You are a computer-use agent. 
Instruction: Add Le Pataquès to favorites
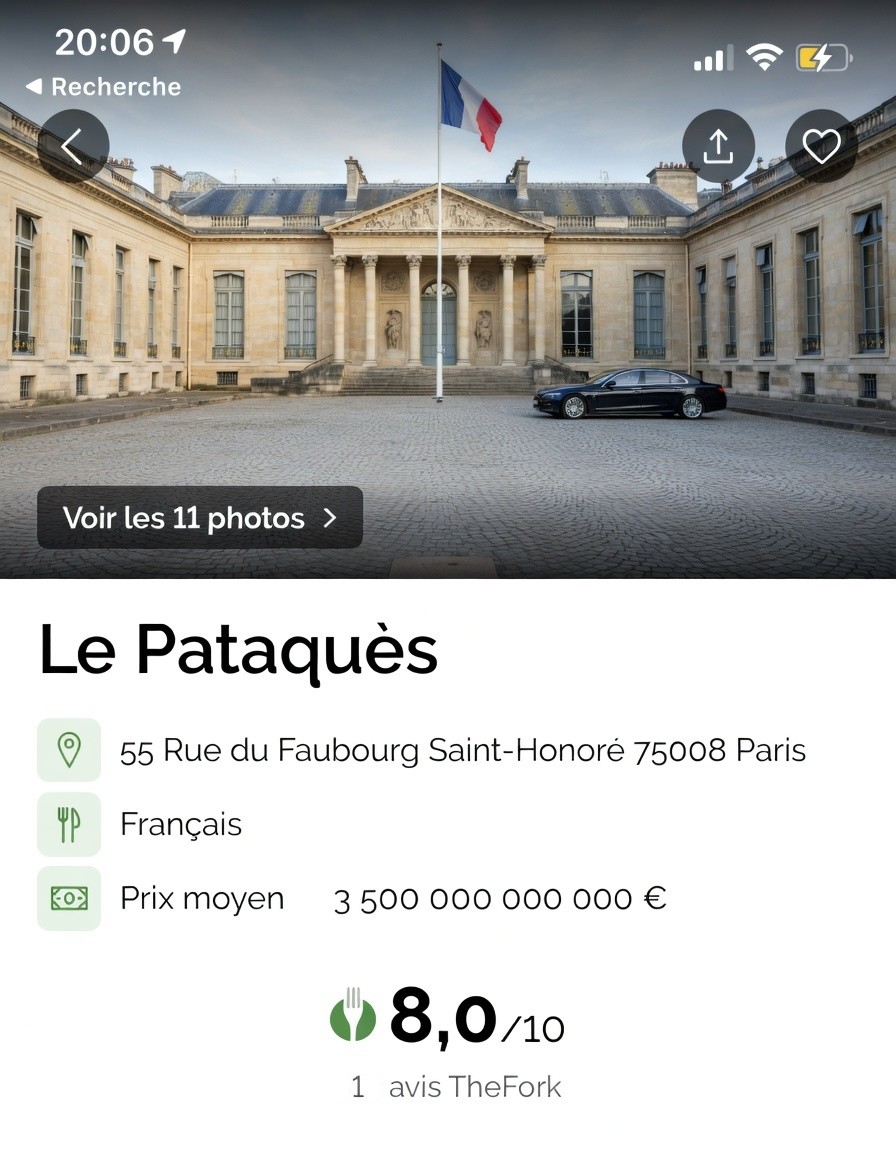821,146
